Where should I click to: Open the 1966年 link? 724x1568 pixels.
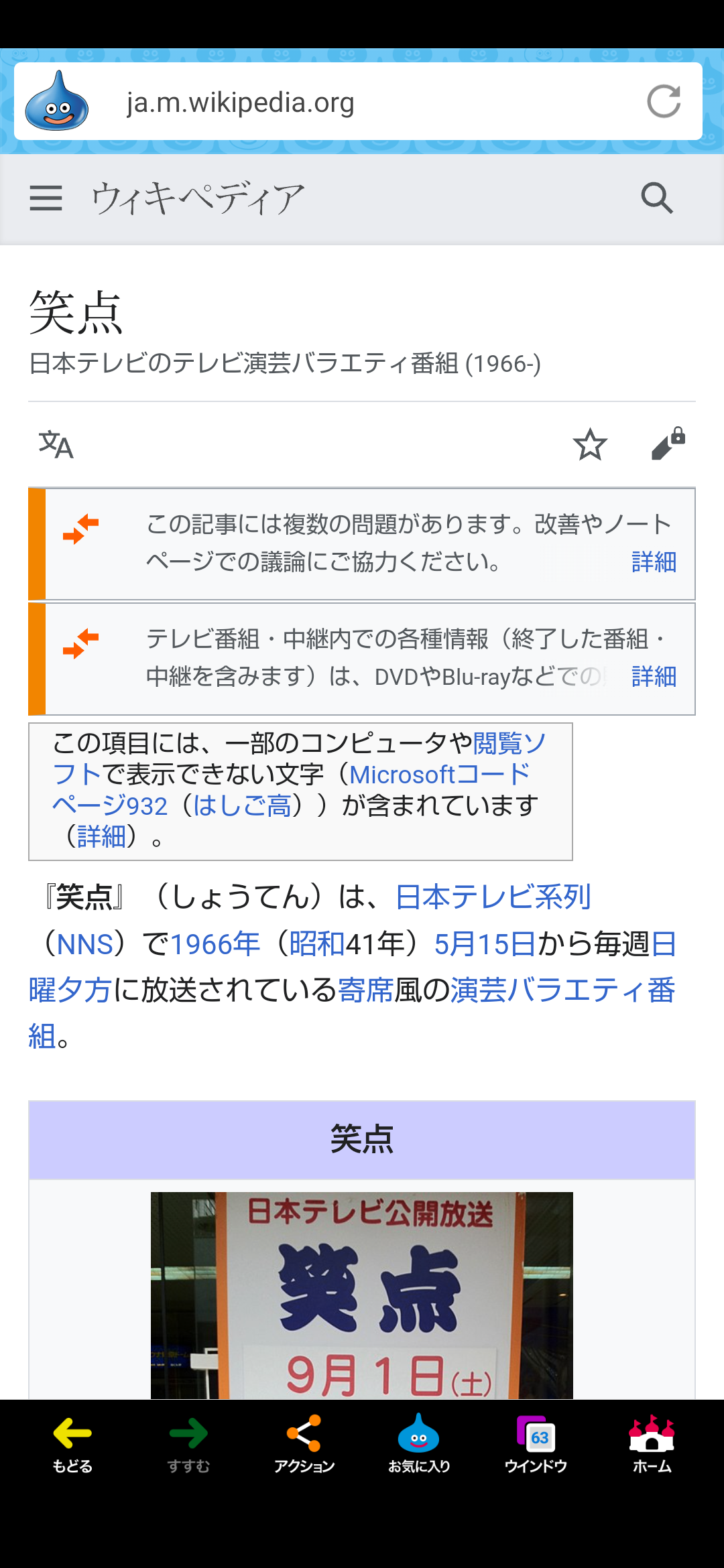pyautogui.click(x=215, y=944)
